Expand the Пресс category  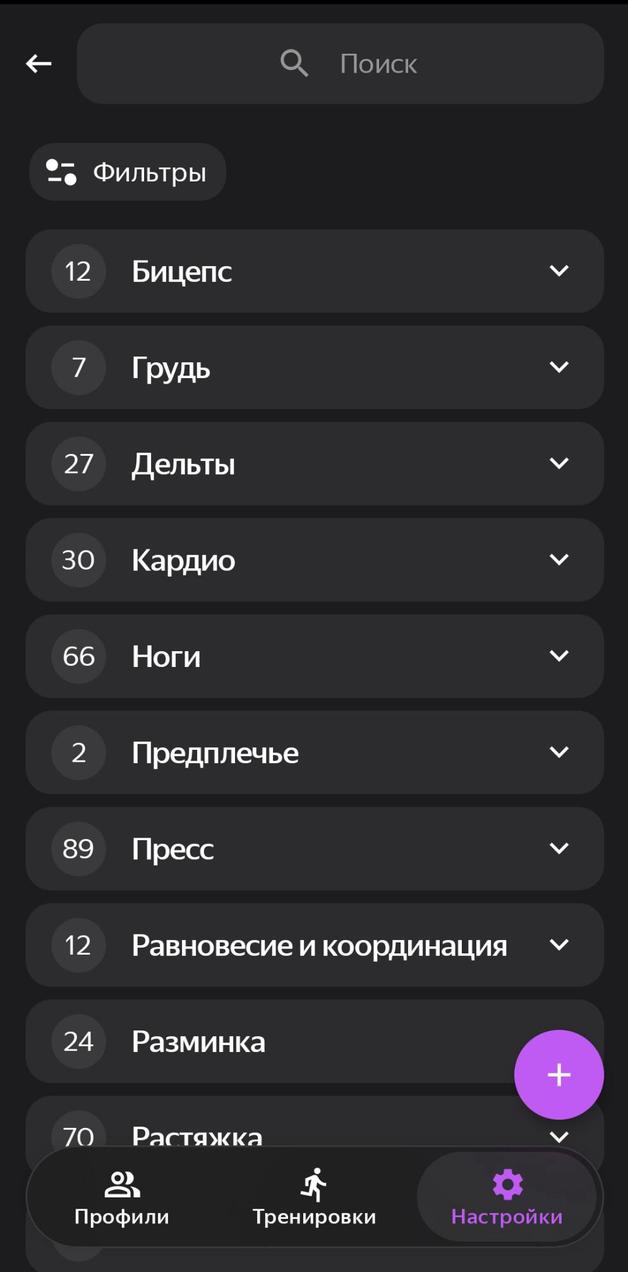tap(314, 848)
